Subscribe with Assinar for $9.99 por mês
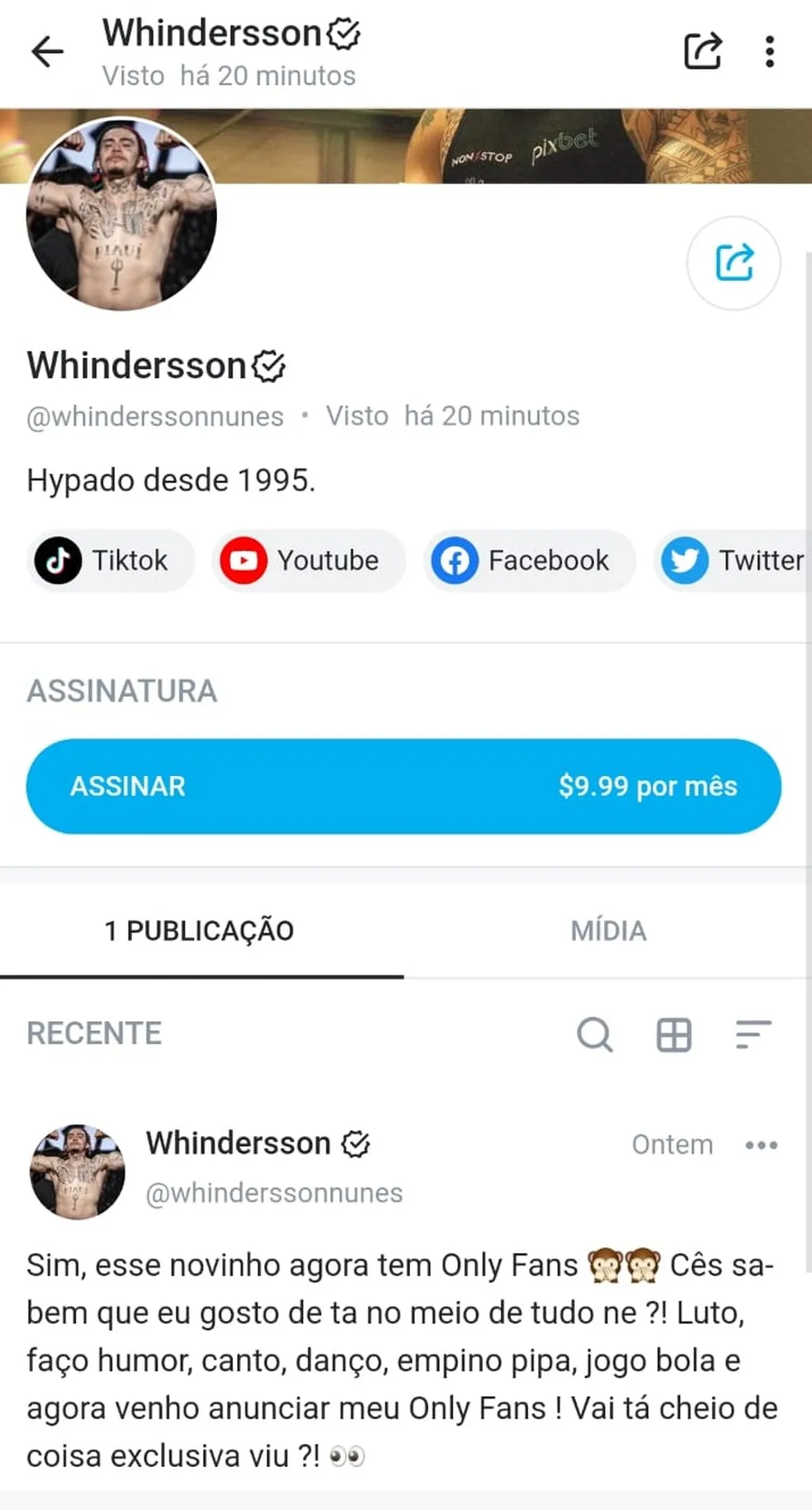The height and width of the screenshot is (1510, 812). 404,786
